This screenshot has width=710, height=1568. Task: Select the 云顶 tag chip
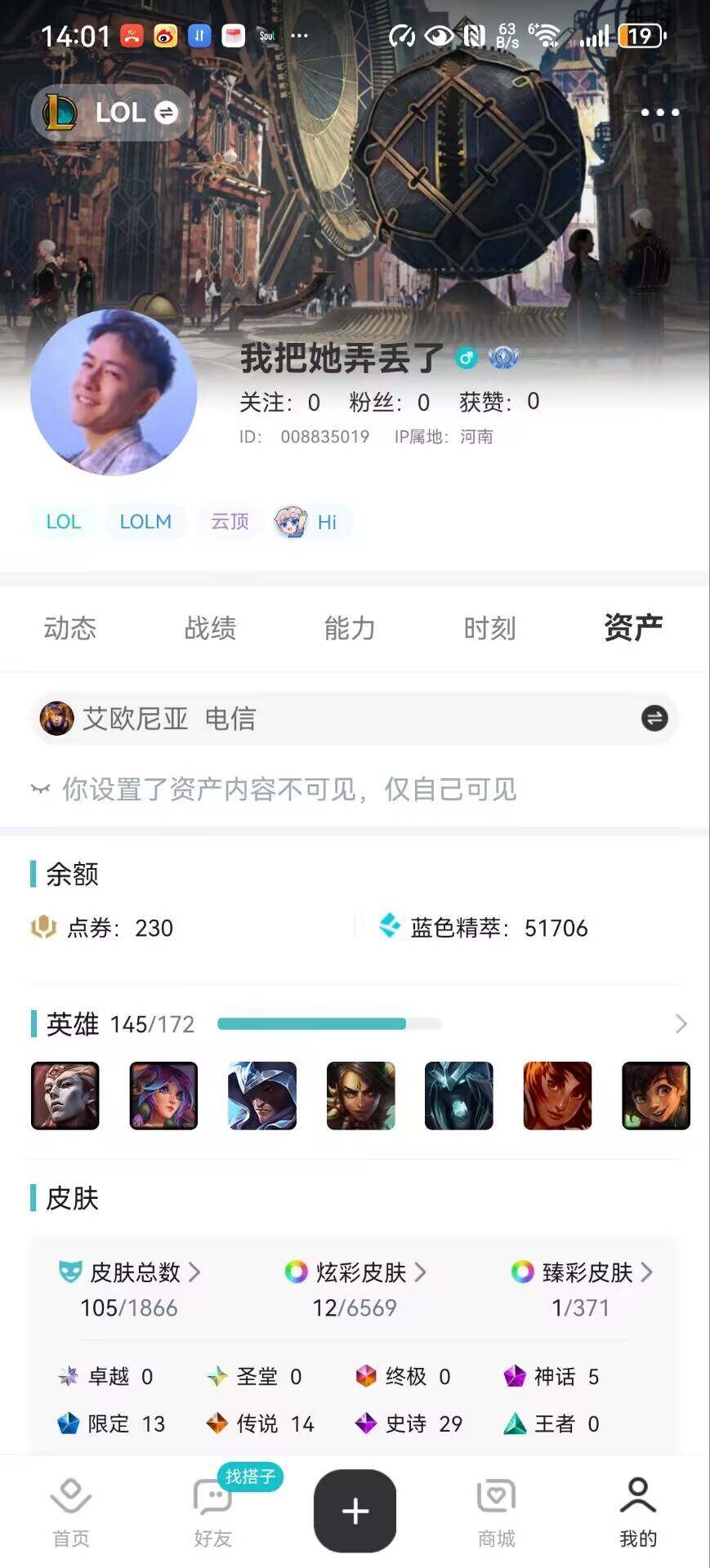click(230, 522)
